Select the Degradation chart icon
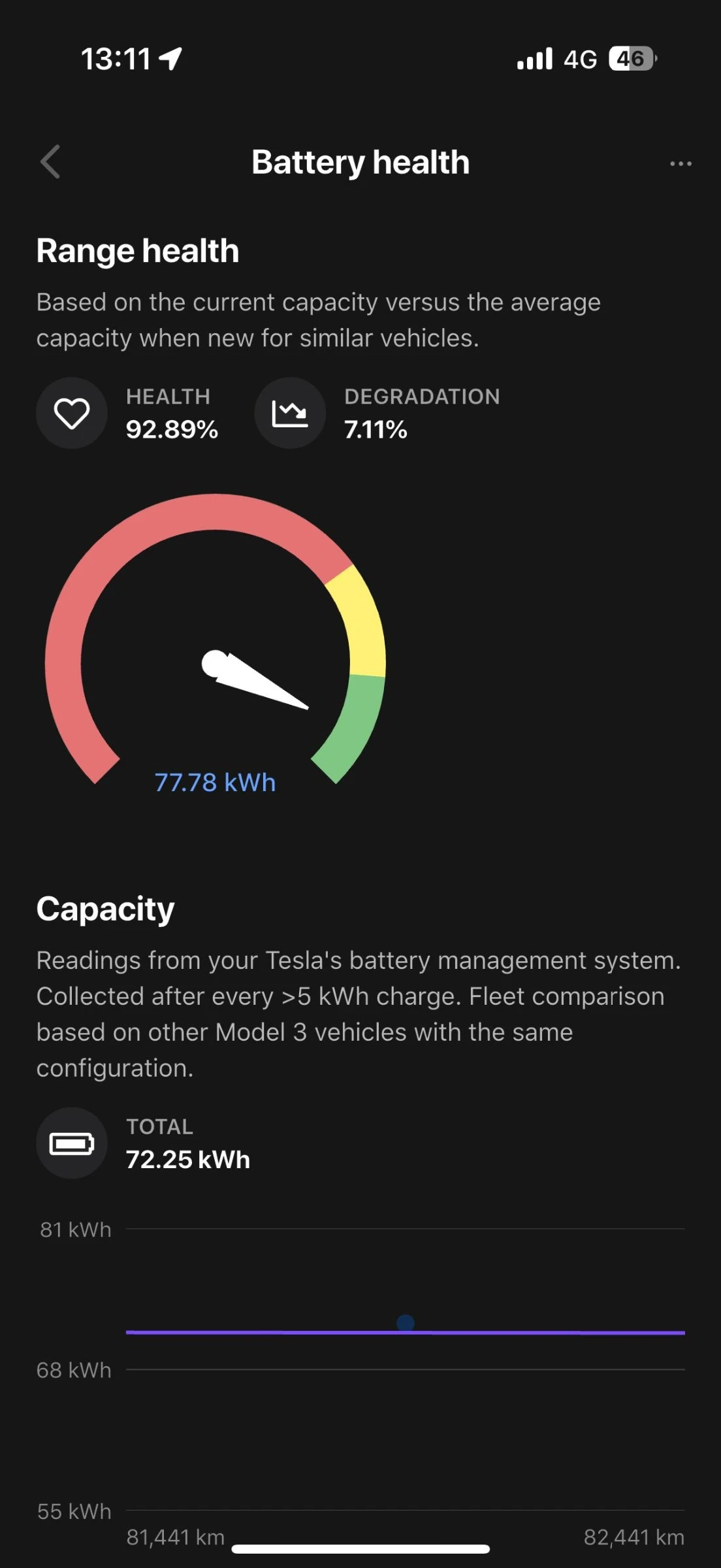This screenshot has height=1568, width=721. 290,412
